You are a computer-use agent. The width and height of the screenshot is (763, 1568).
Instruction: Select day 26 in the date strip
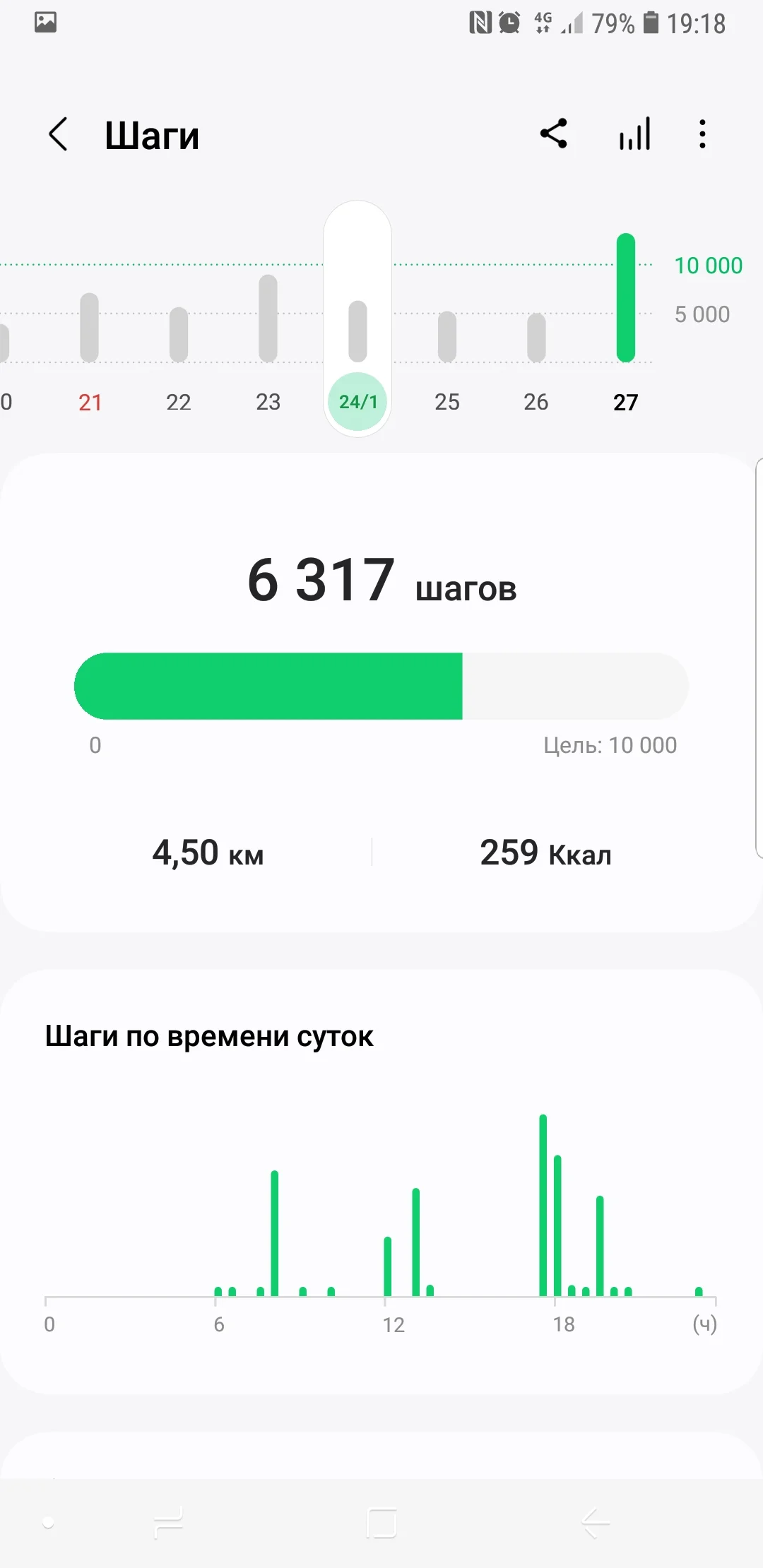point(536,401)
